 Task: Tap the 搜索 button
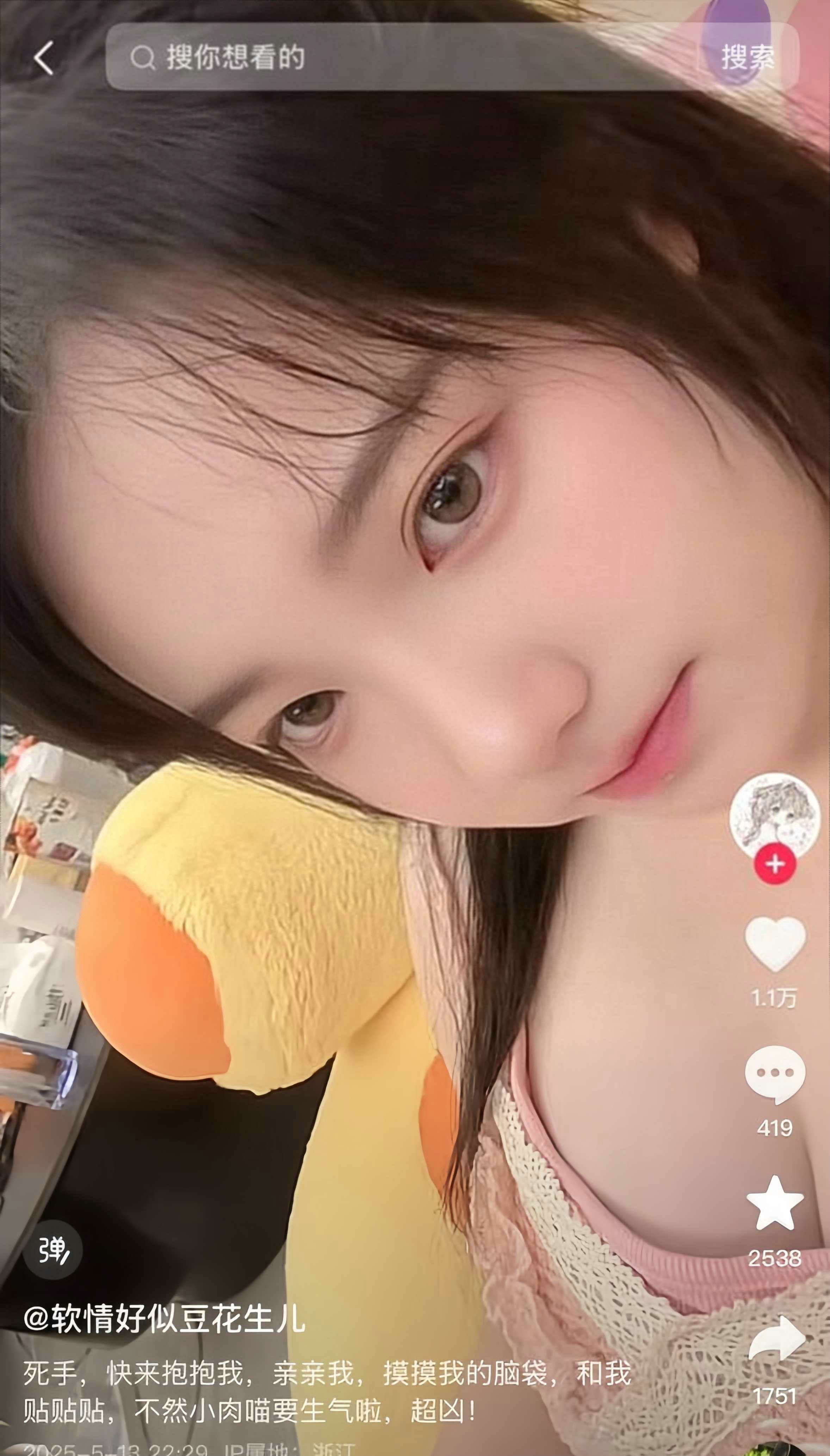[747, 57]
